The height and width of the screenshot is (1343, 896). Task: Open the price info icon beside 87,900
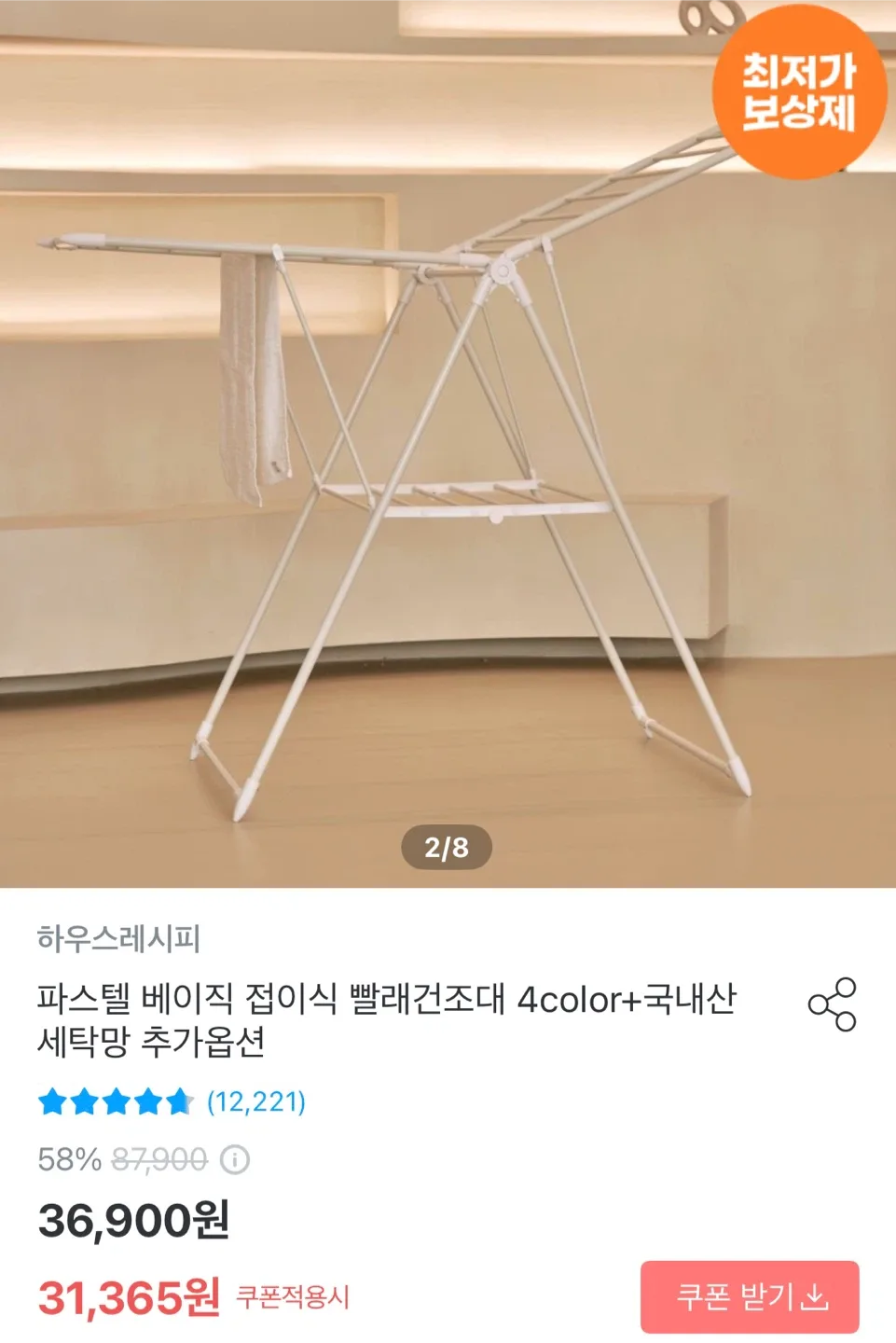pos(234,1159)
